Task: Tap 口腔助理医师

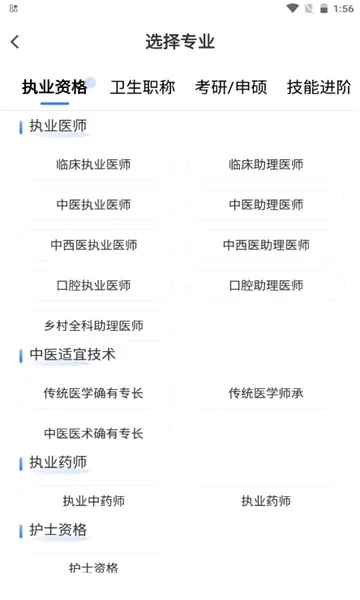Action: tap(266, 285)
